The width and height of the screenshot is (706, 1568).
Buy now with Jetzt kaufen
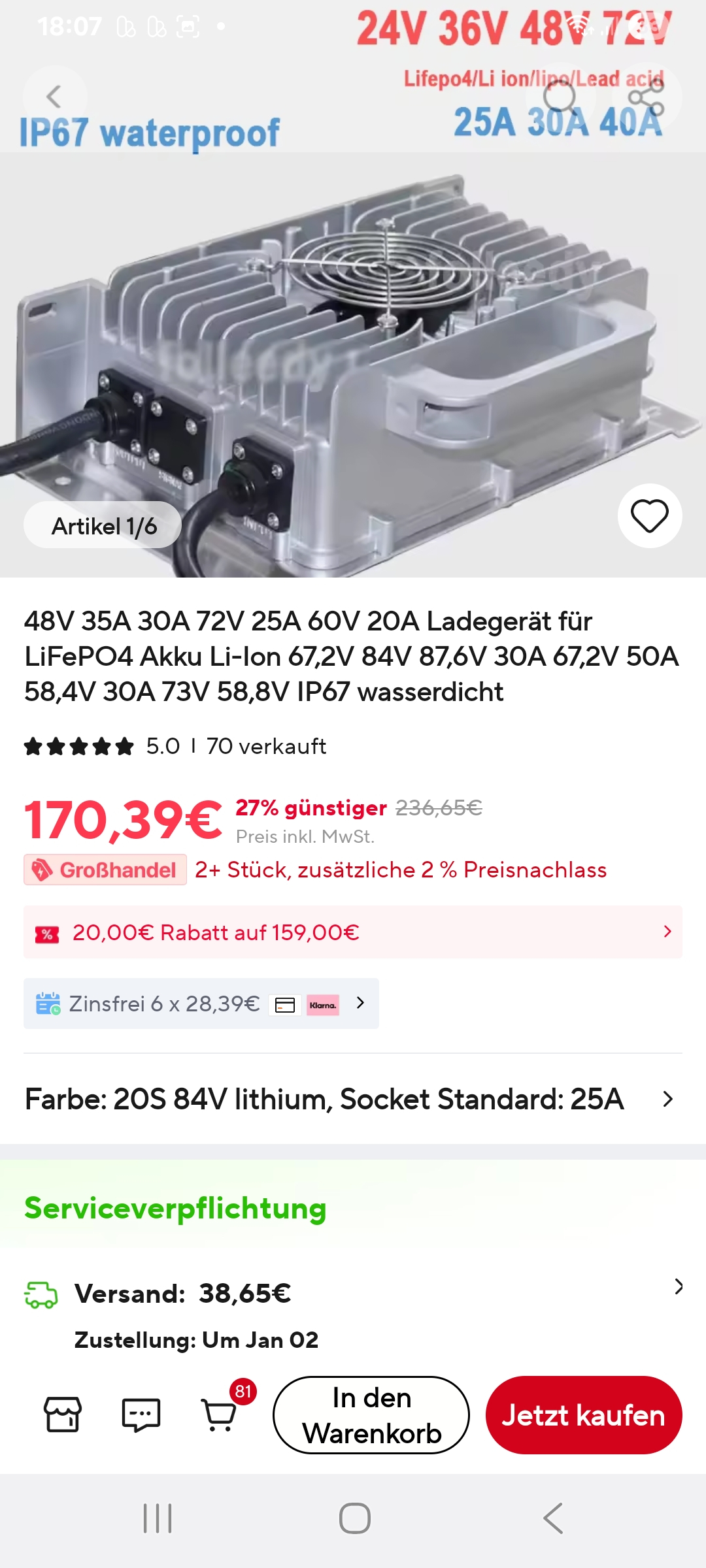[x=583, y=1415]
